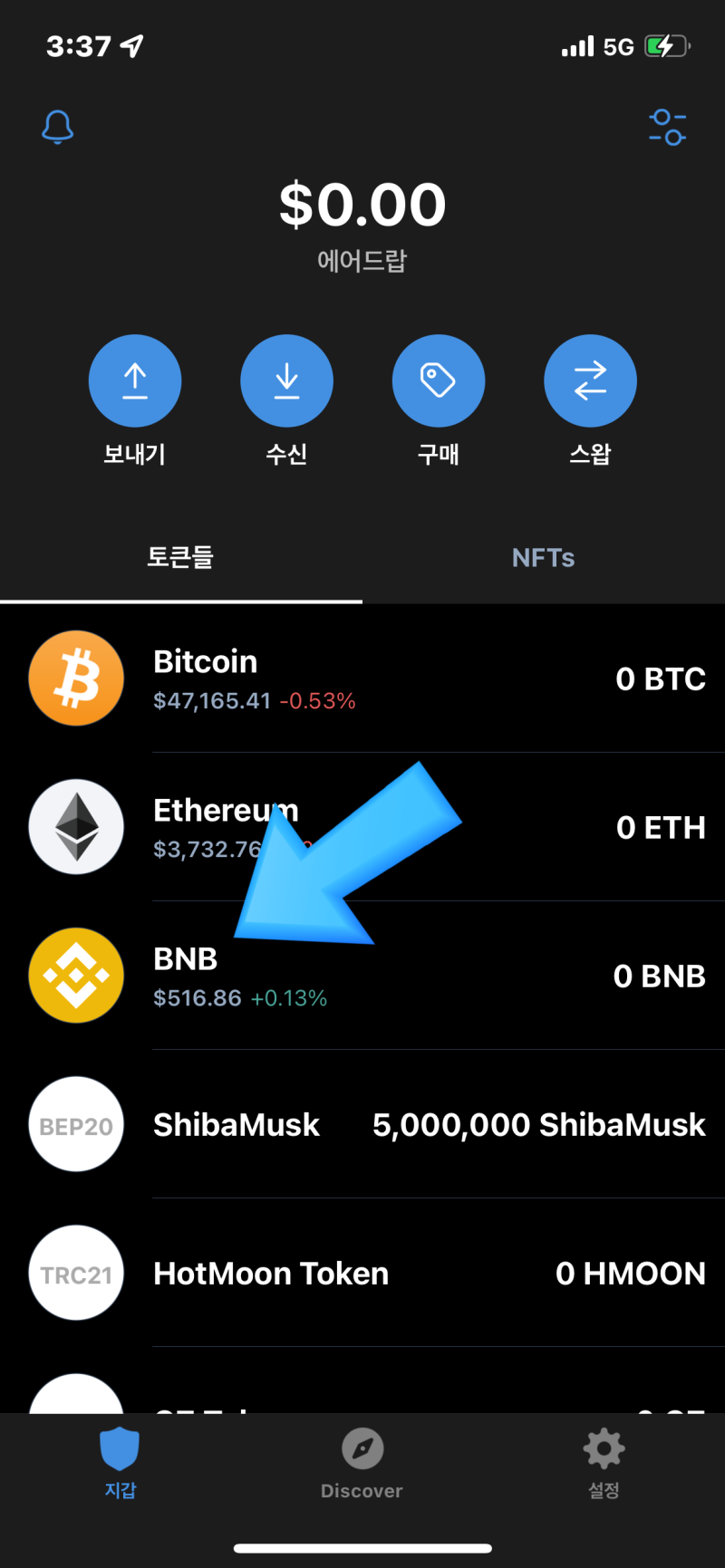Viewport: 725px width, 1568px height.
Task: Tap the Ethereum diamond logo
Action: [76, 826]
